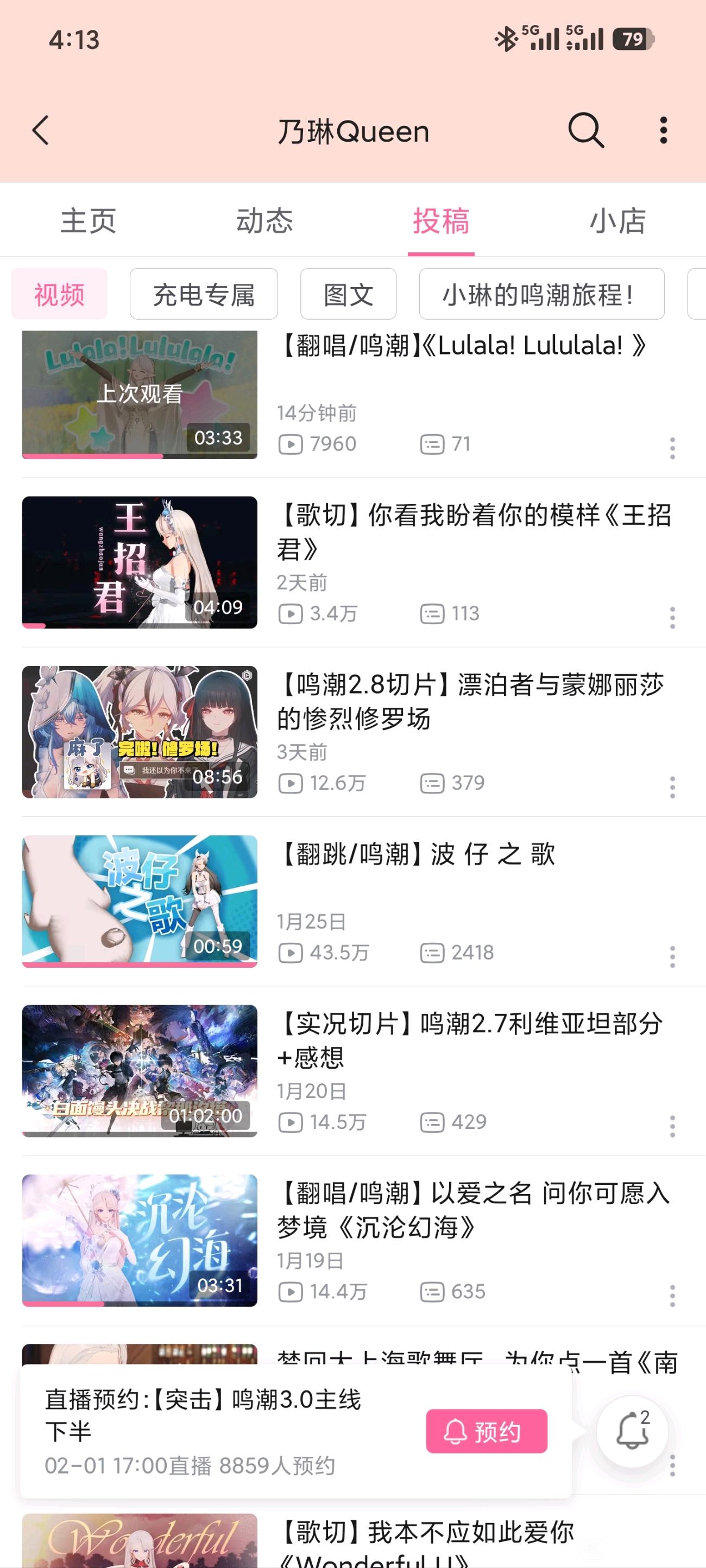Open the 小店 tab
This screenshot has width=706, height=1568.
click(x=617, y=220)
